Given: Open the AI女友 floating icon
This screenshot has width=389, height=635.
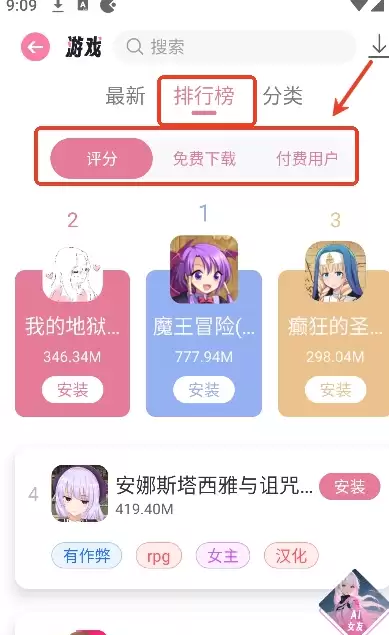Looking at the screenshot, I should 355,603.
